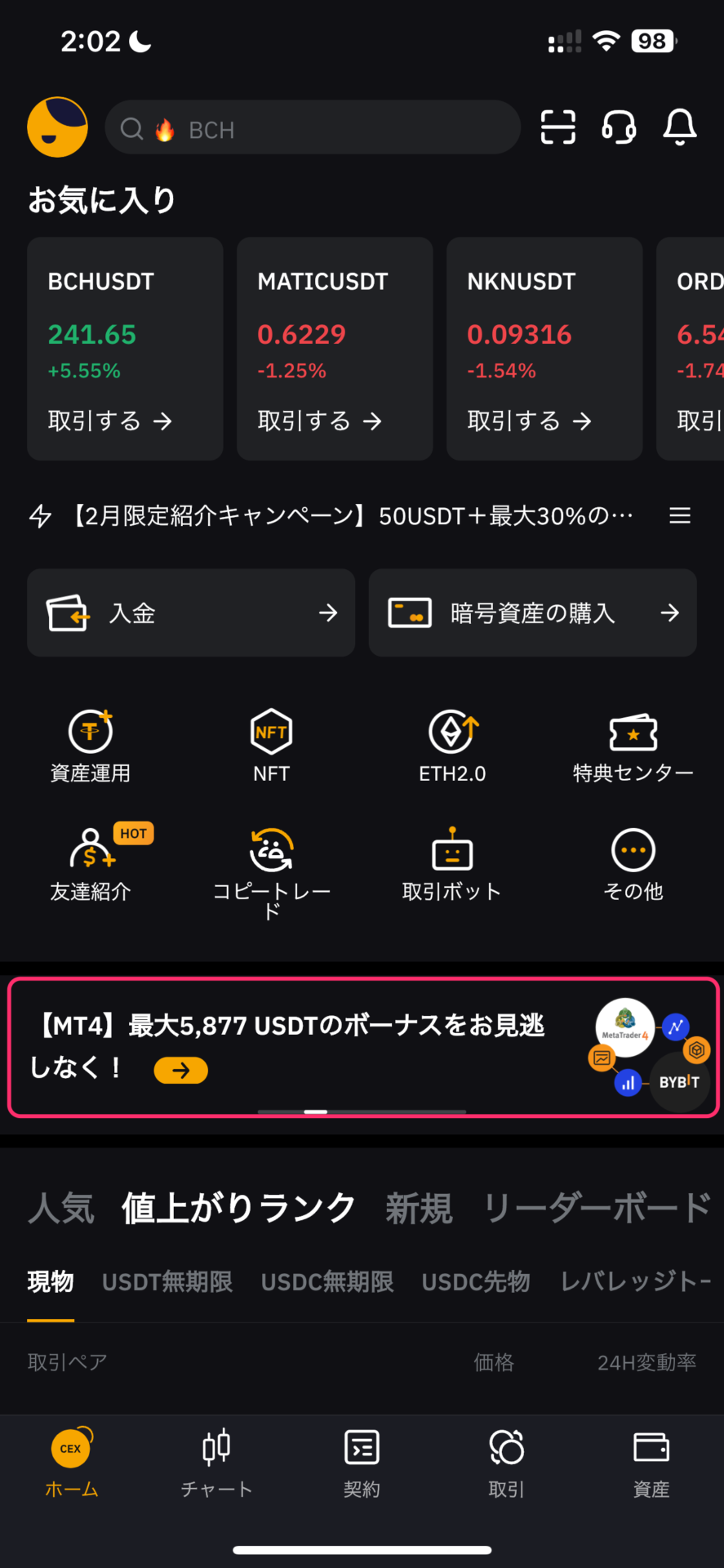
Task: Open the profile avatar
Action: 57,127
